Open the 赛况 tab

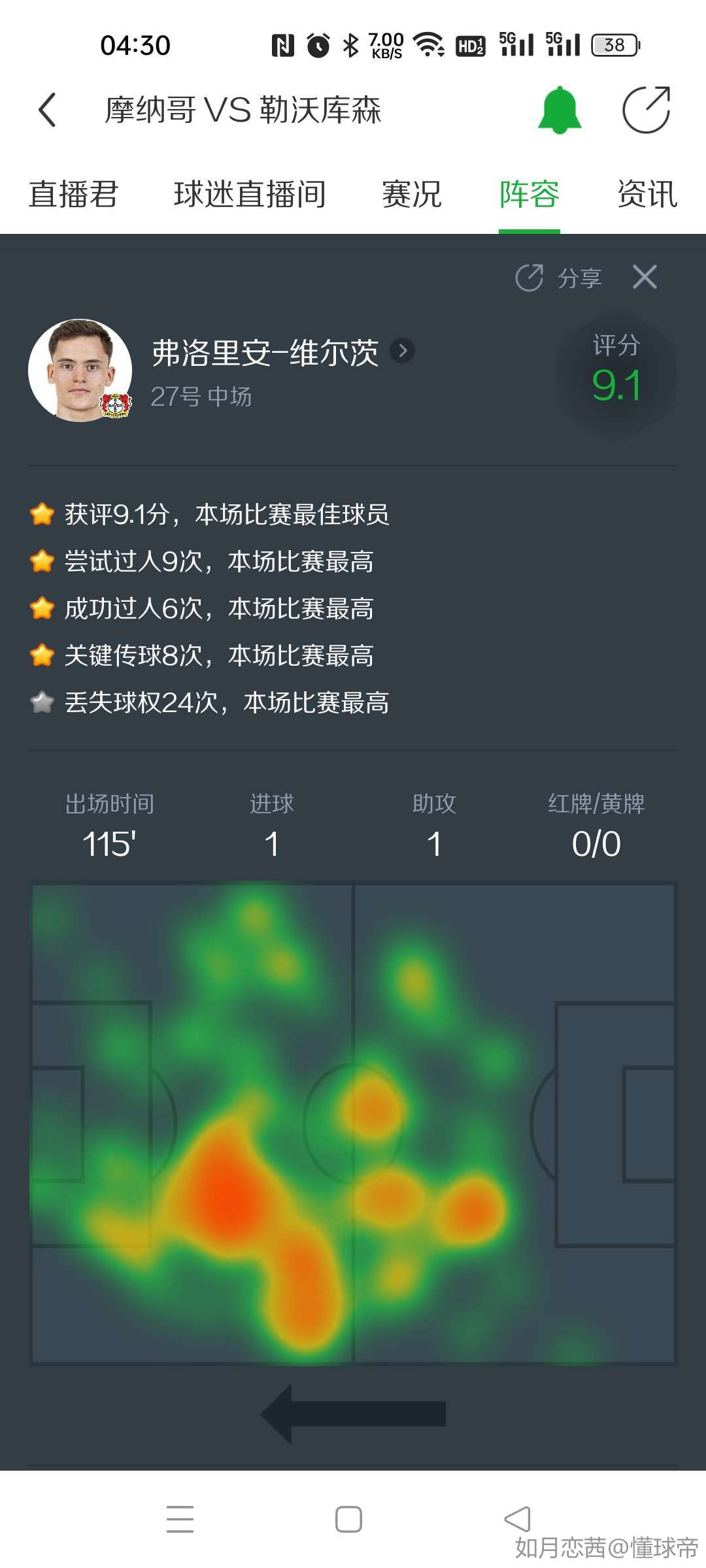[x=412, y=195]
